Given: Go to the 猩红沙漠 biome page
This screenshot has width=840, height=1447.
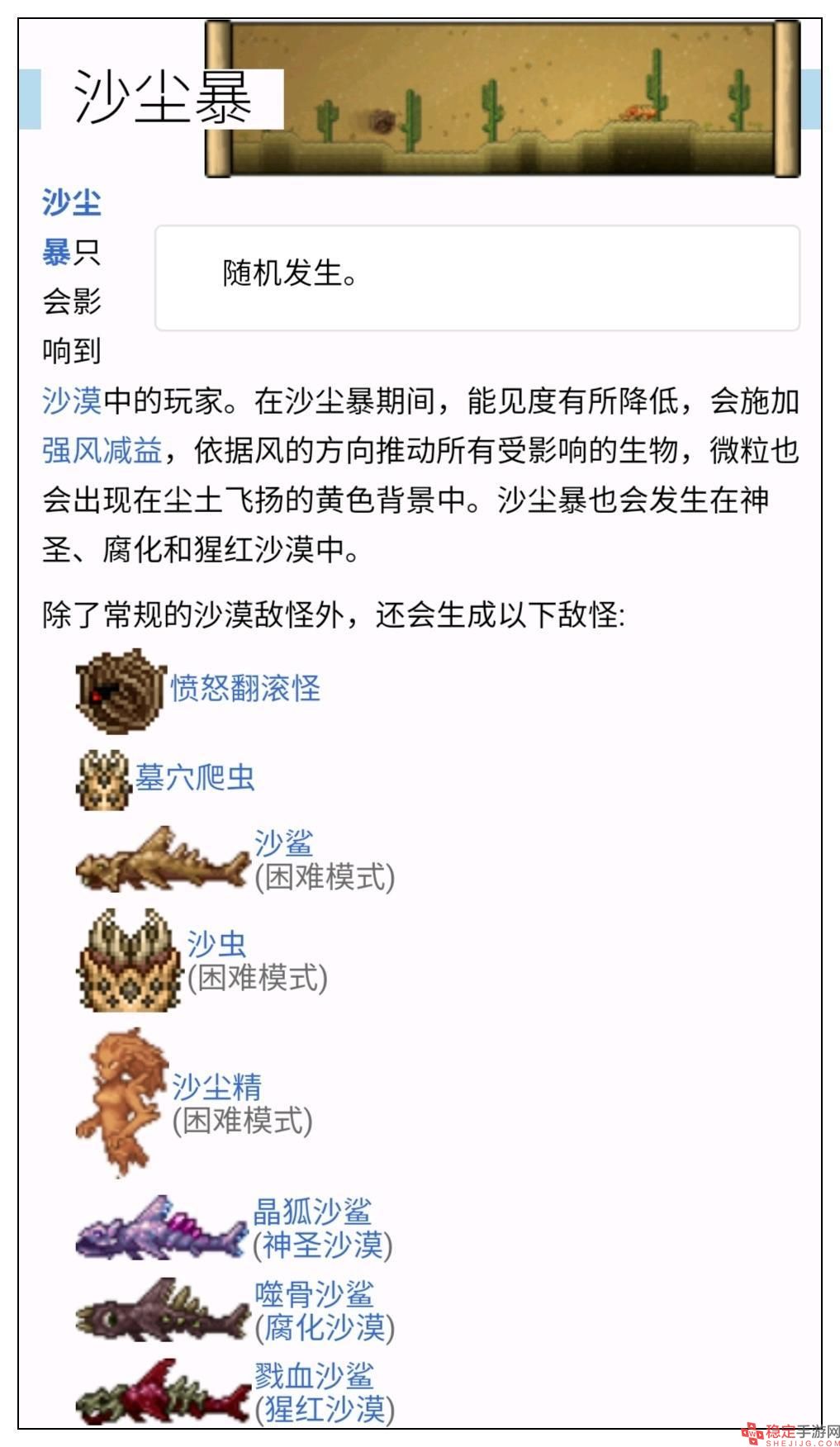Looking at the screenshot, I should coord(325,1409).
